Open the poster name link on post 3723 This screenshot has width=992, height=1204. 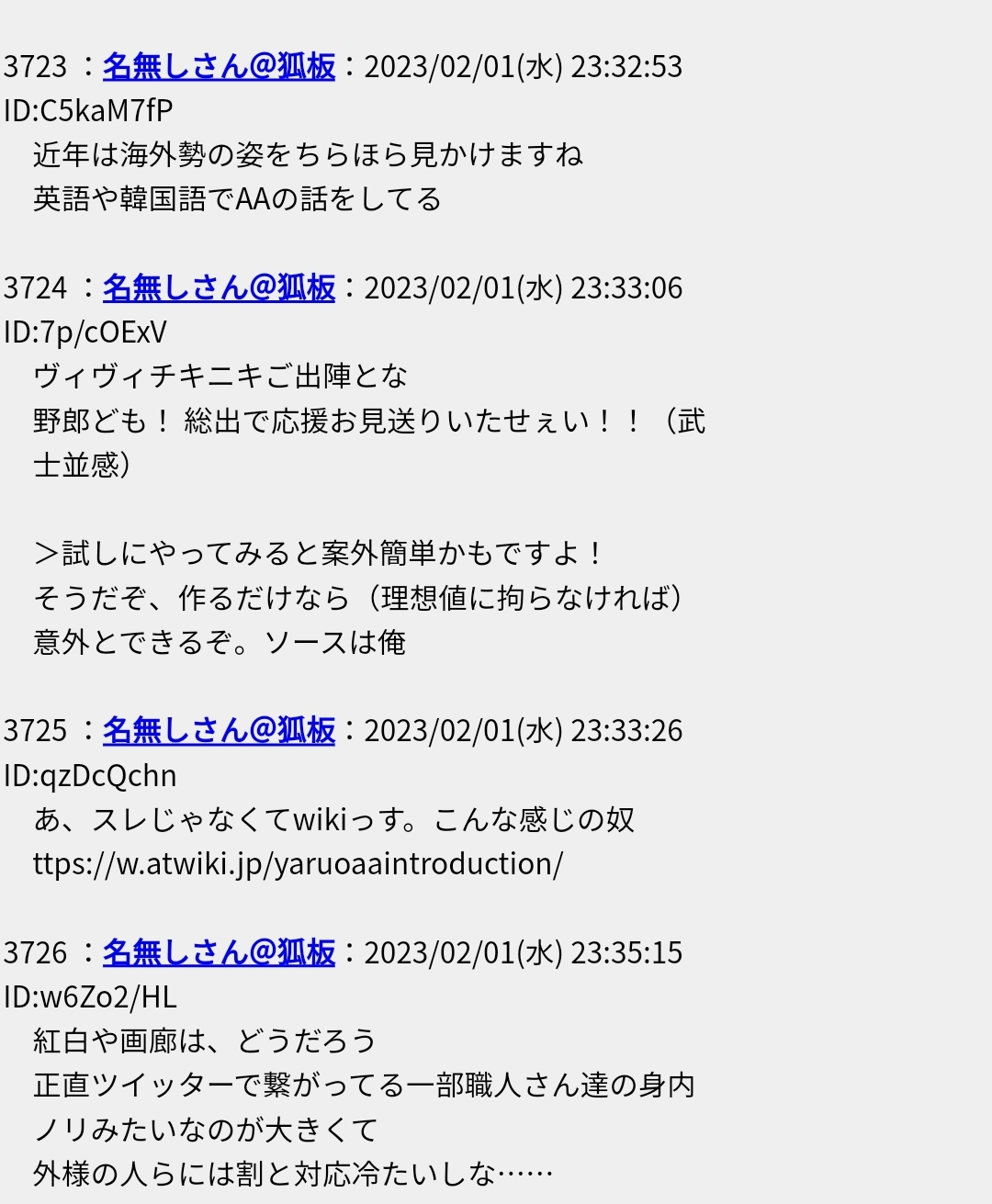pyautogui.click(x=219, y=66)
